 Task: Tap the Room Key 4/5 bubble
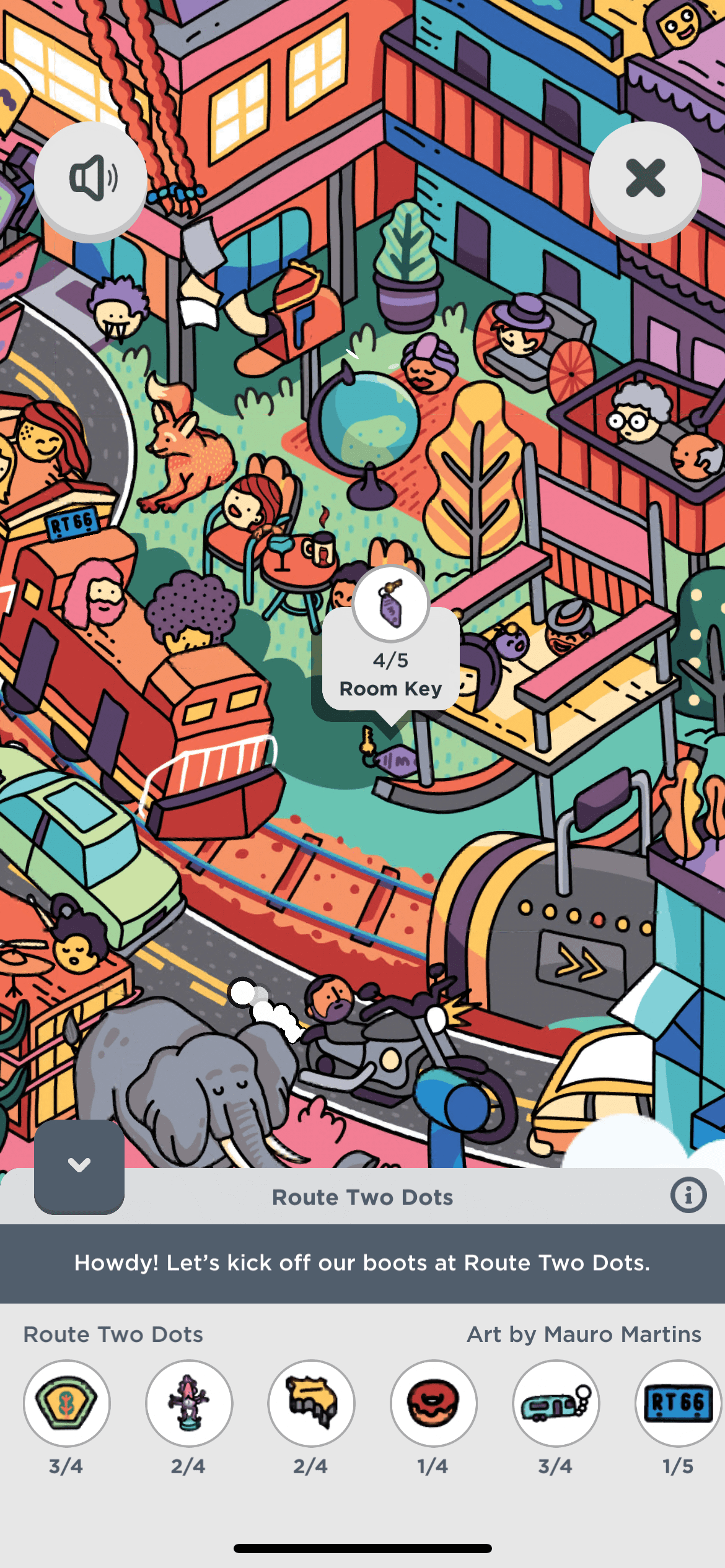click(x=390, y=650)
